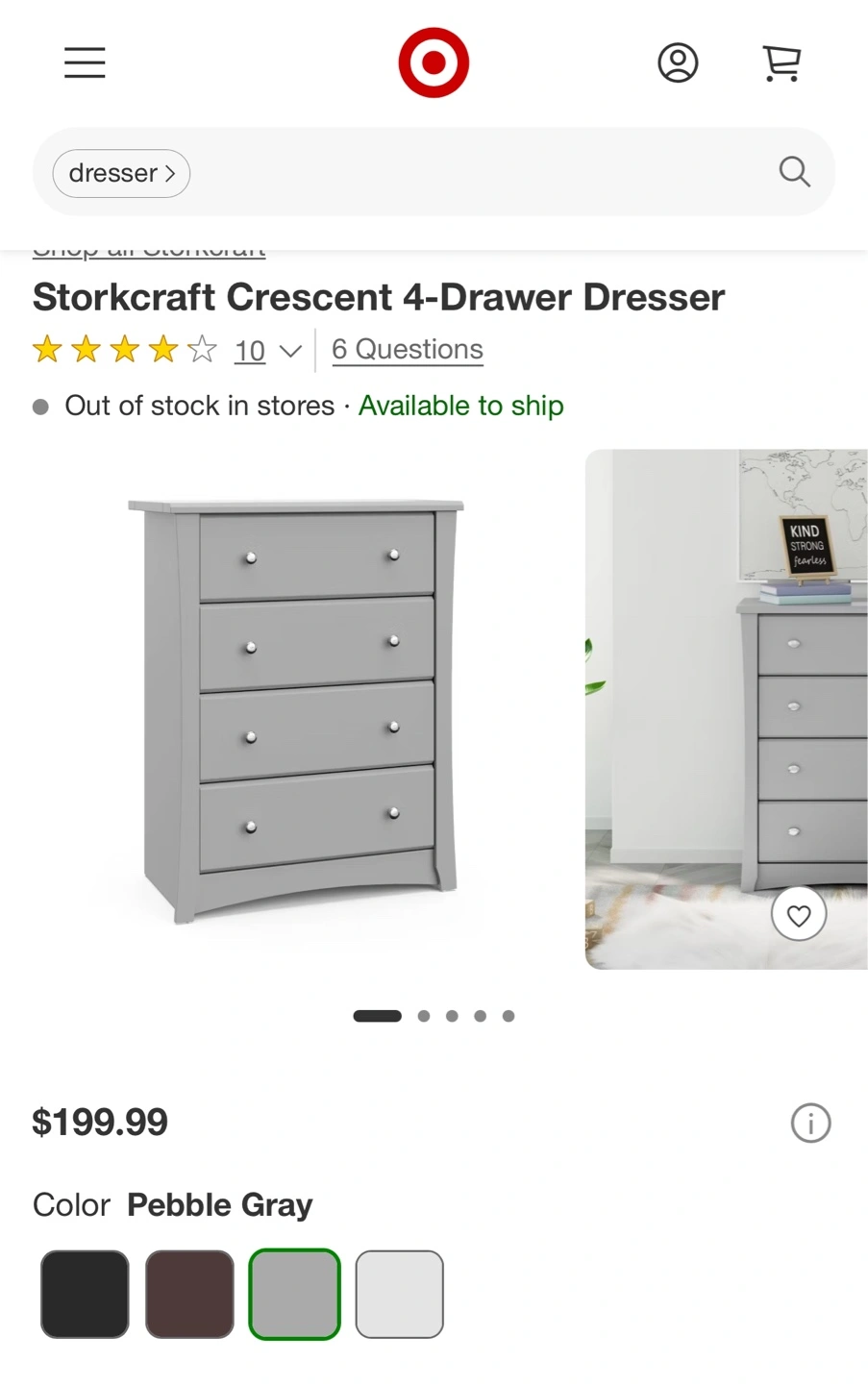Tap the dresser search chip
The width and height of the screenshot is (868, 1384).
[x=121, y=173]
